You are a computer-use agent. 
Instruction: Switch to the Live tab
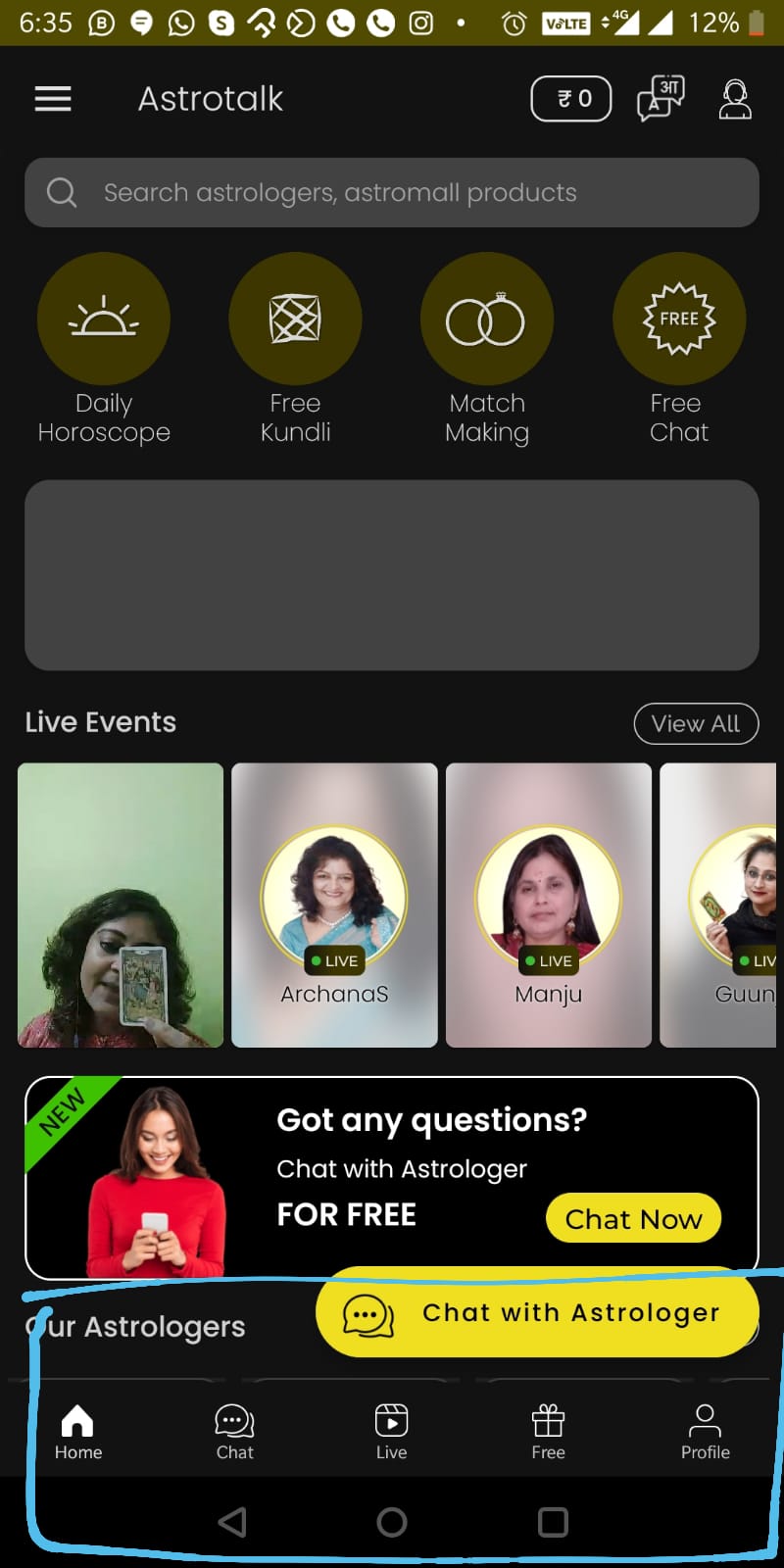[391, 1432]
